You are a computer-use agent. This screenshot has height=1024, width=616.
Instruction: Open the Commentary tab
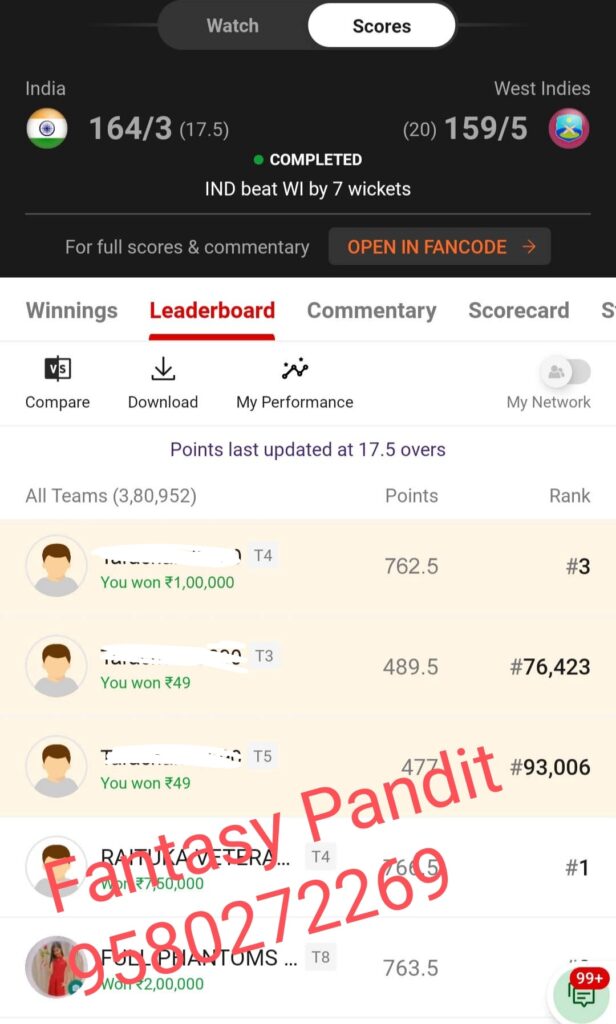click(371, 310)
